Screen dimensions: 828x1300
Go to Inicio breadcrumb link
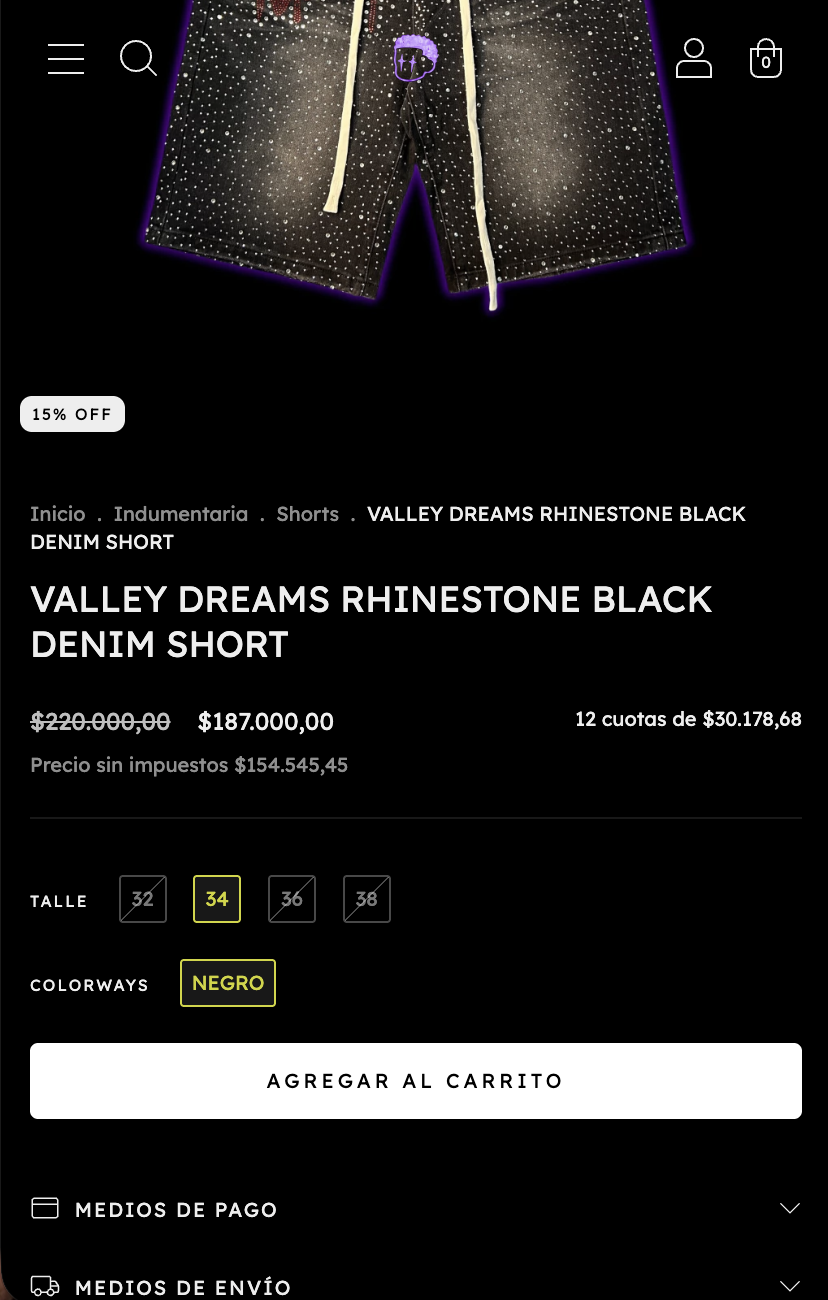(x=58, y=514)
